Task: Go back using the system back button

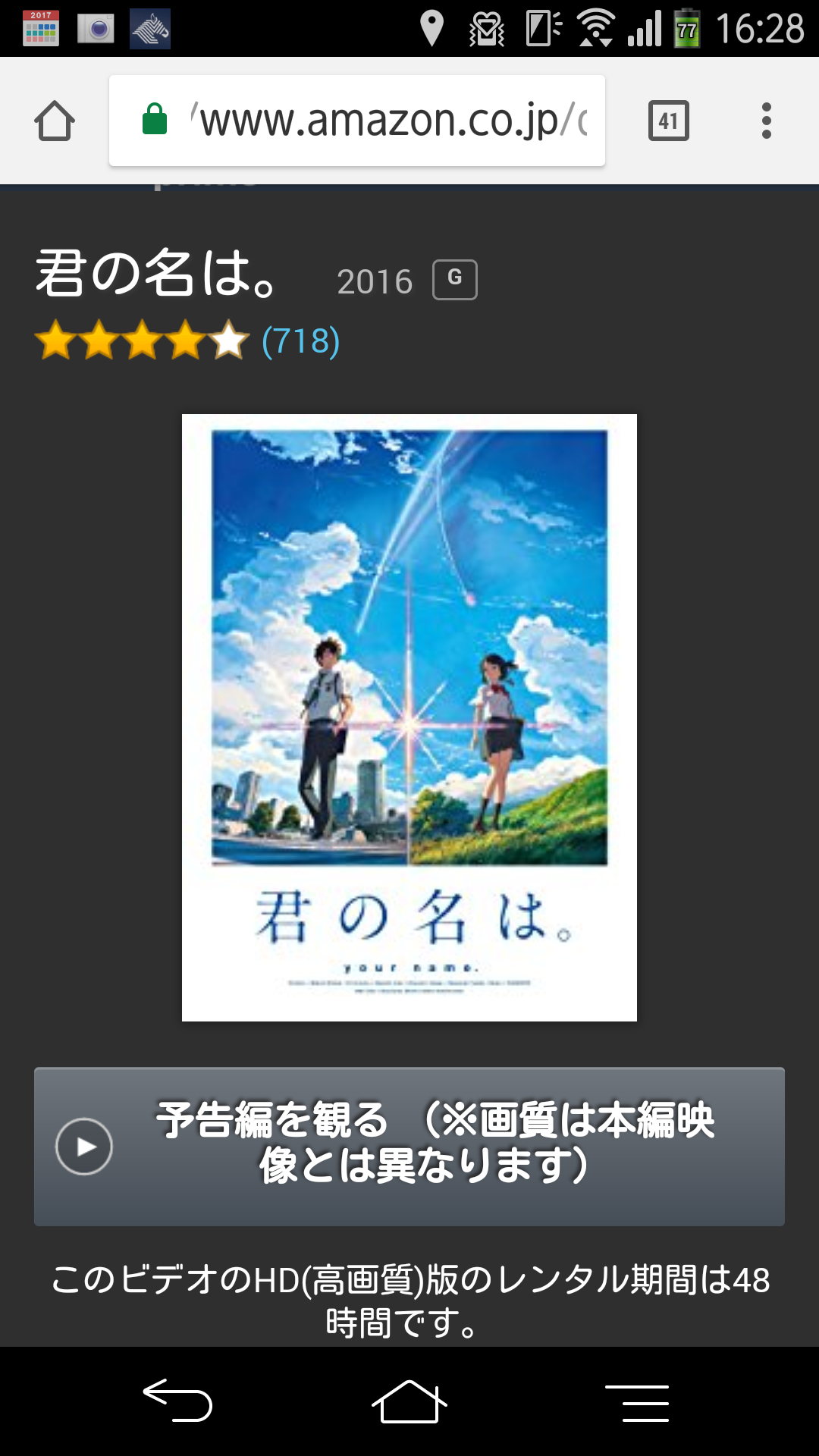Action: pos(177,1400)
